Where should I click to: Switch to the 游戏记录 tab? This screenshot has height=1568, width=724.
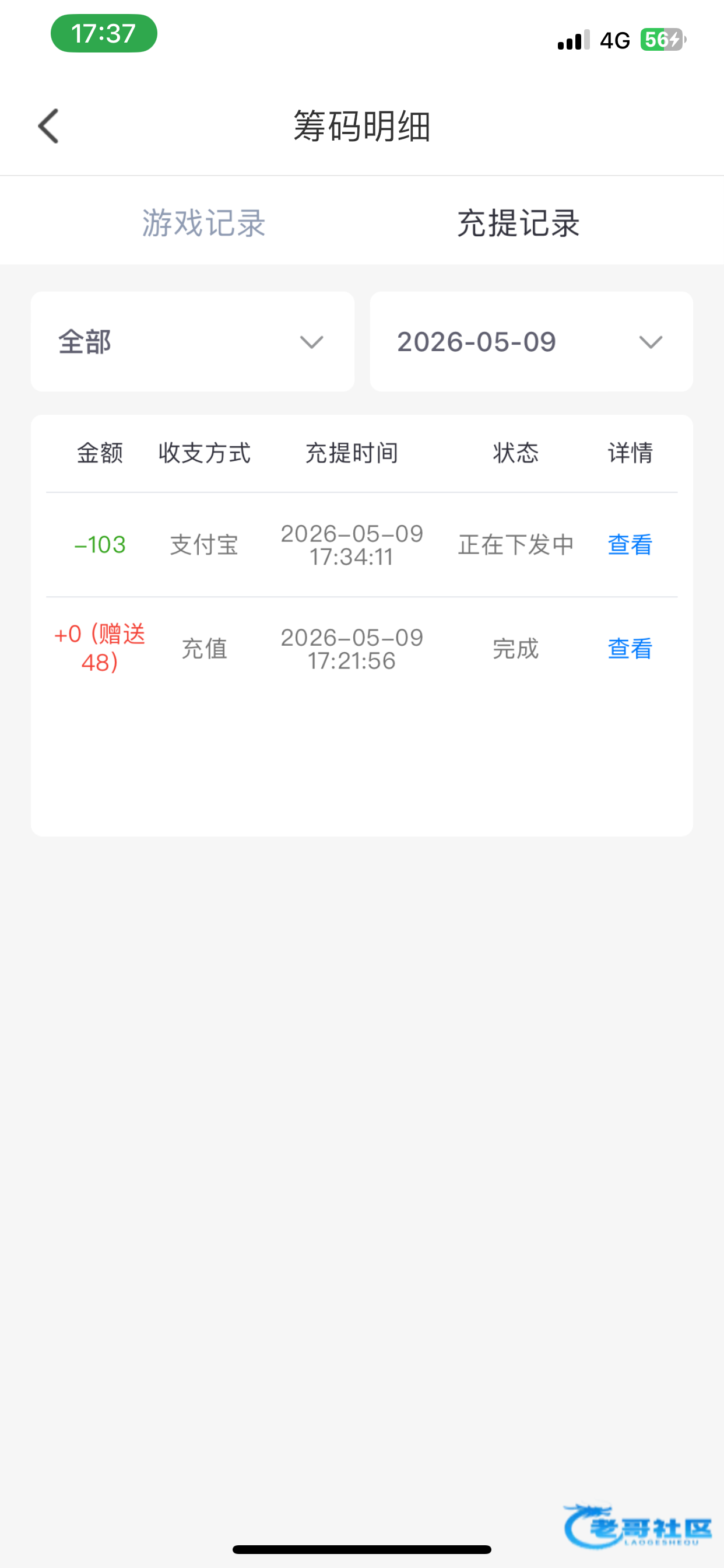tap(204, 223)
